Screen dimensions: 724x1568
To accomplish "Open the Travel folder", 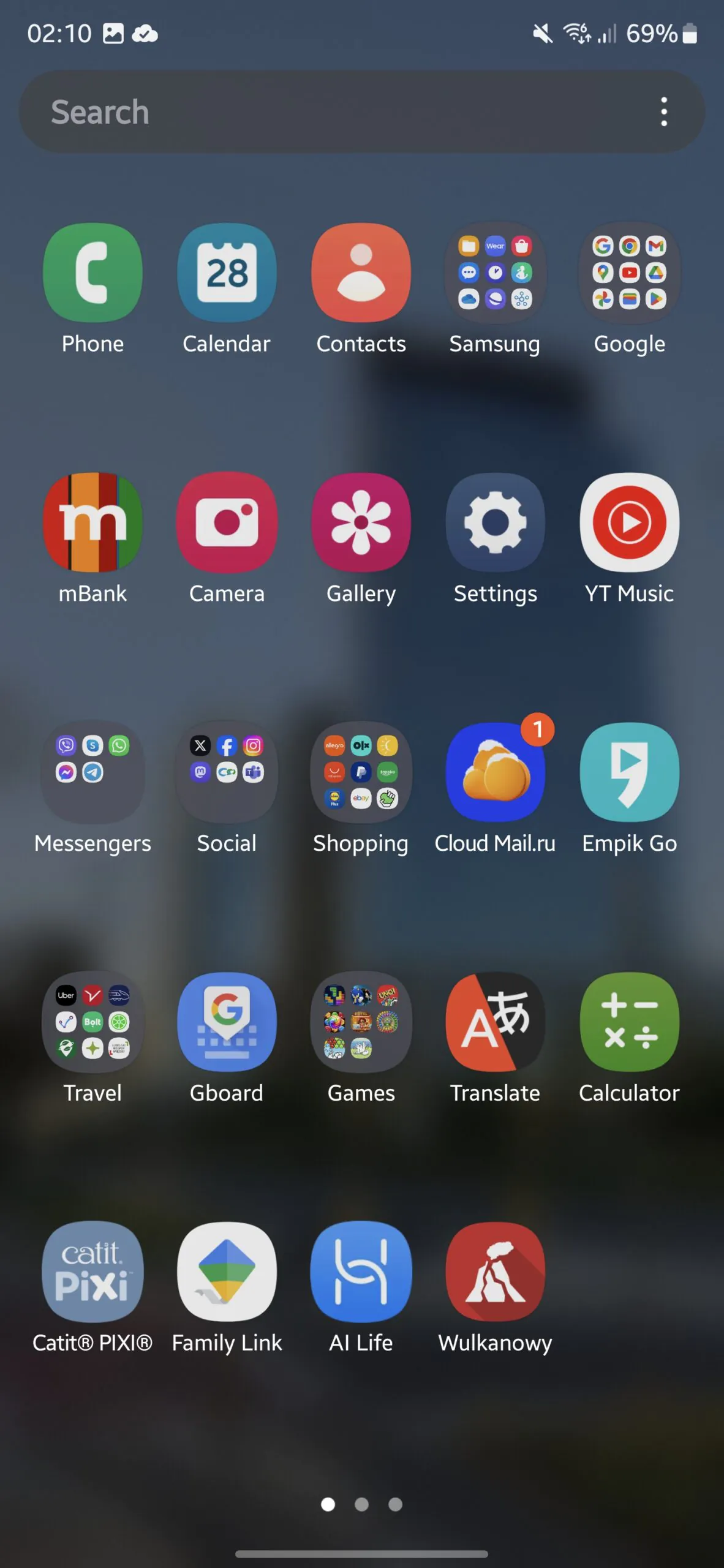I will (92, 1022).
